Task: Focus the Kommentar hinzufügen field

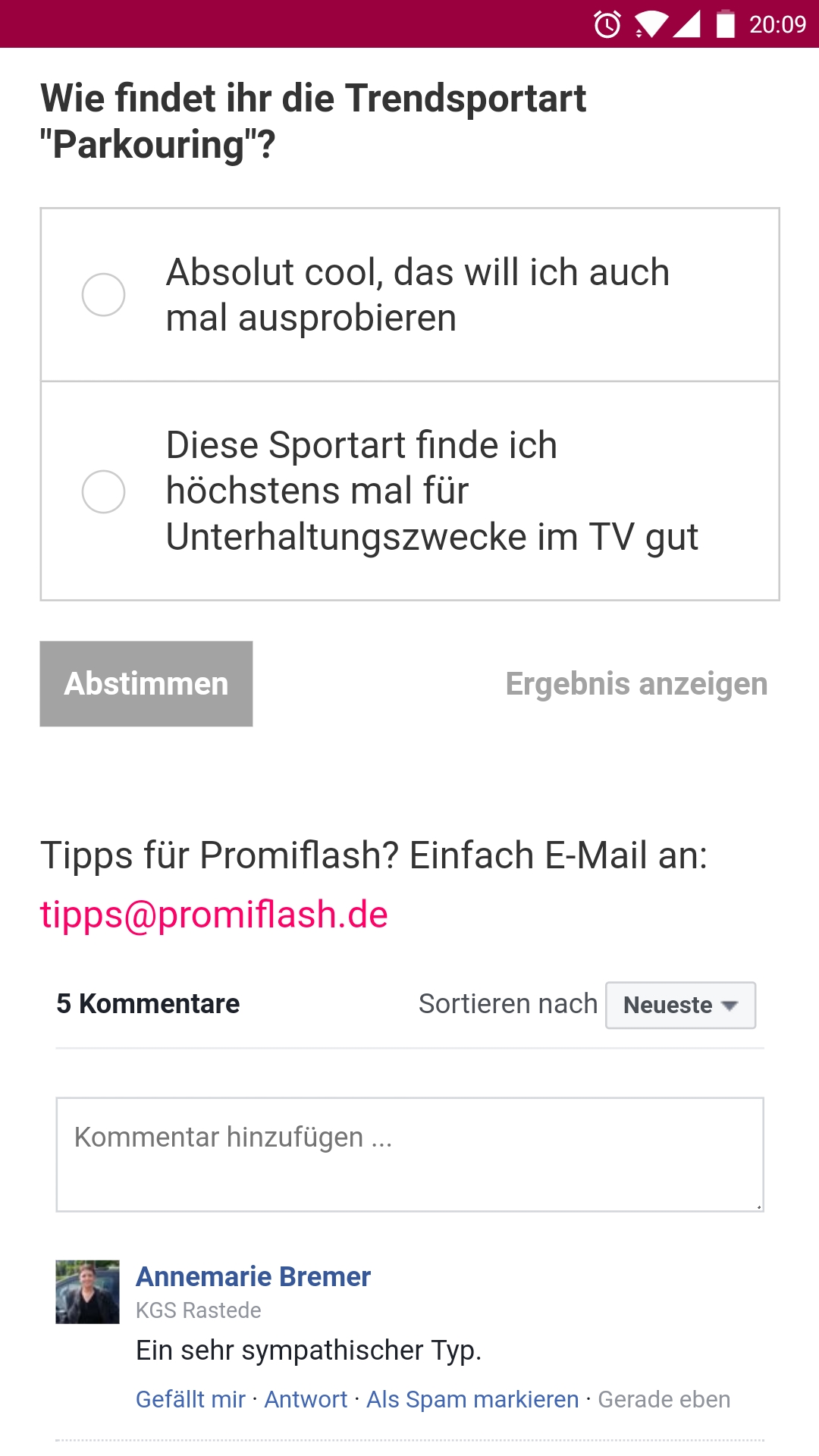Action: 409,1154
